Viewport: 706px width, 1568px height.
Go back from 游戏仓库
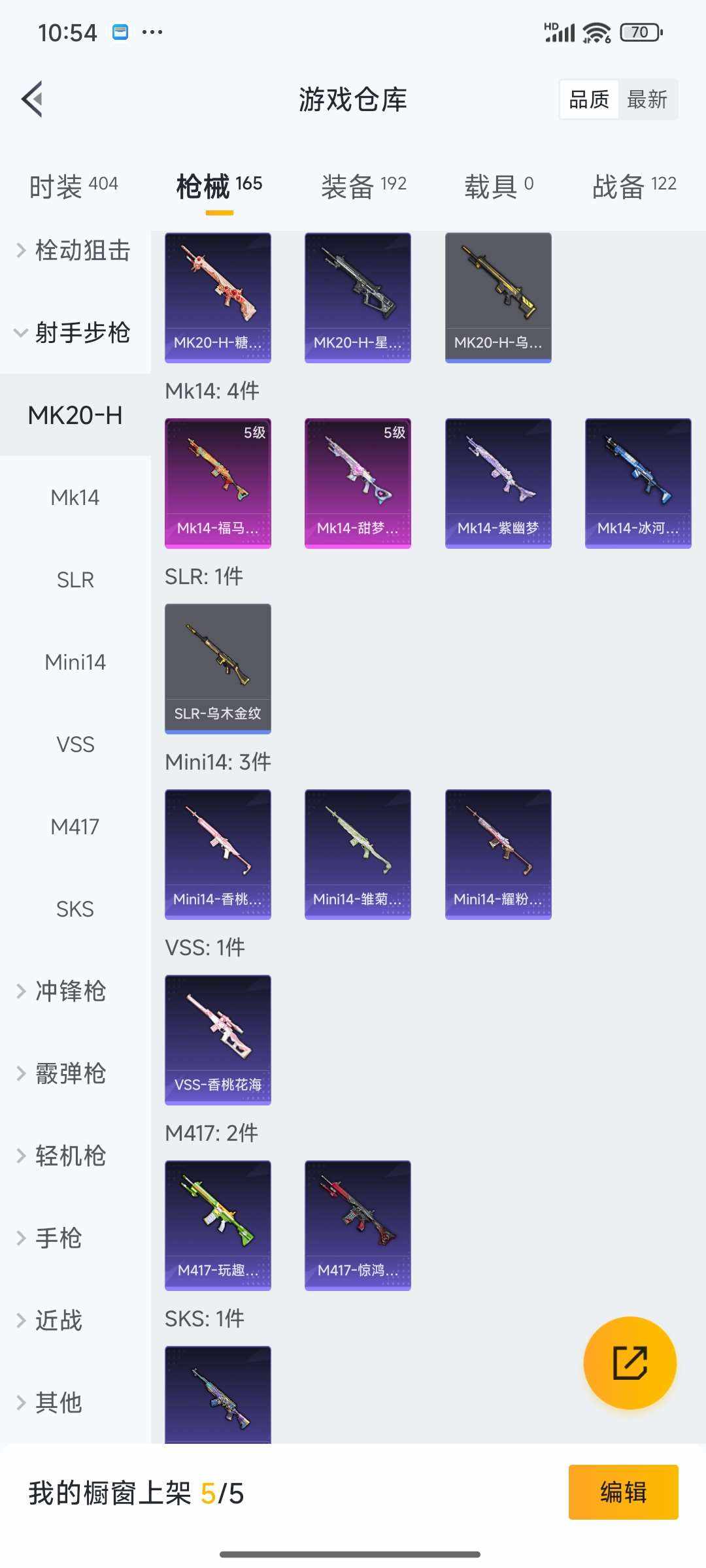click(x=33, y=99)
